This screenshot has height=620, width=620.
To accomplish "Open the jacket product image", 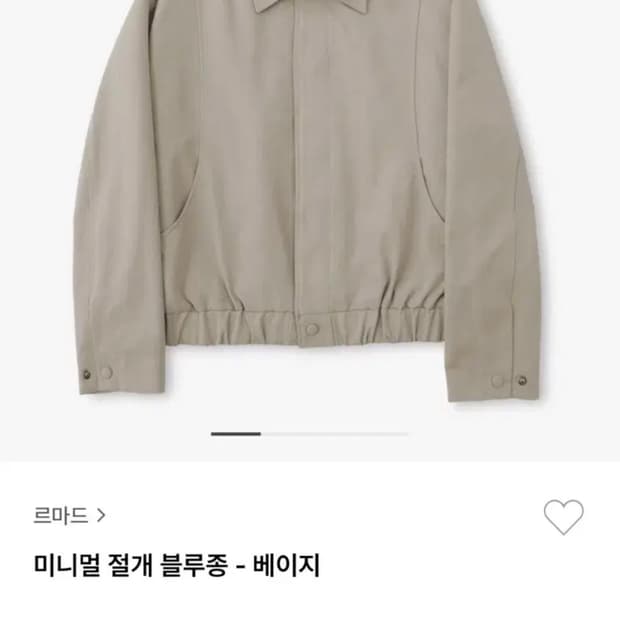I will coord(310,200).
